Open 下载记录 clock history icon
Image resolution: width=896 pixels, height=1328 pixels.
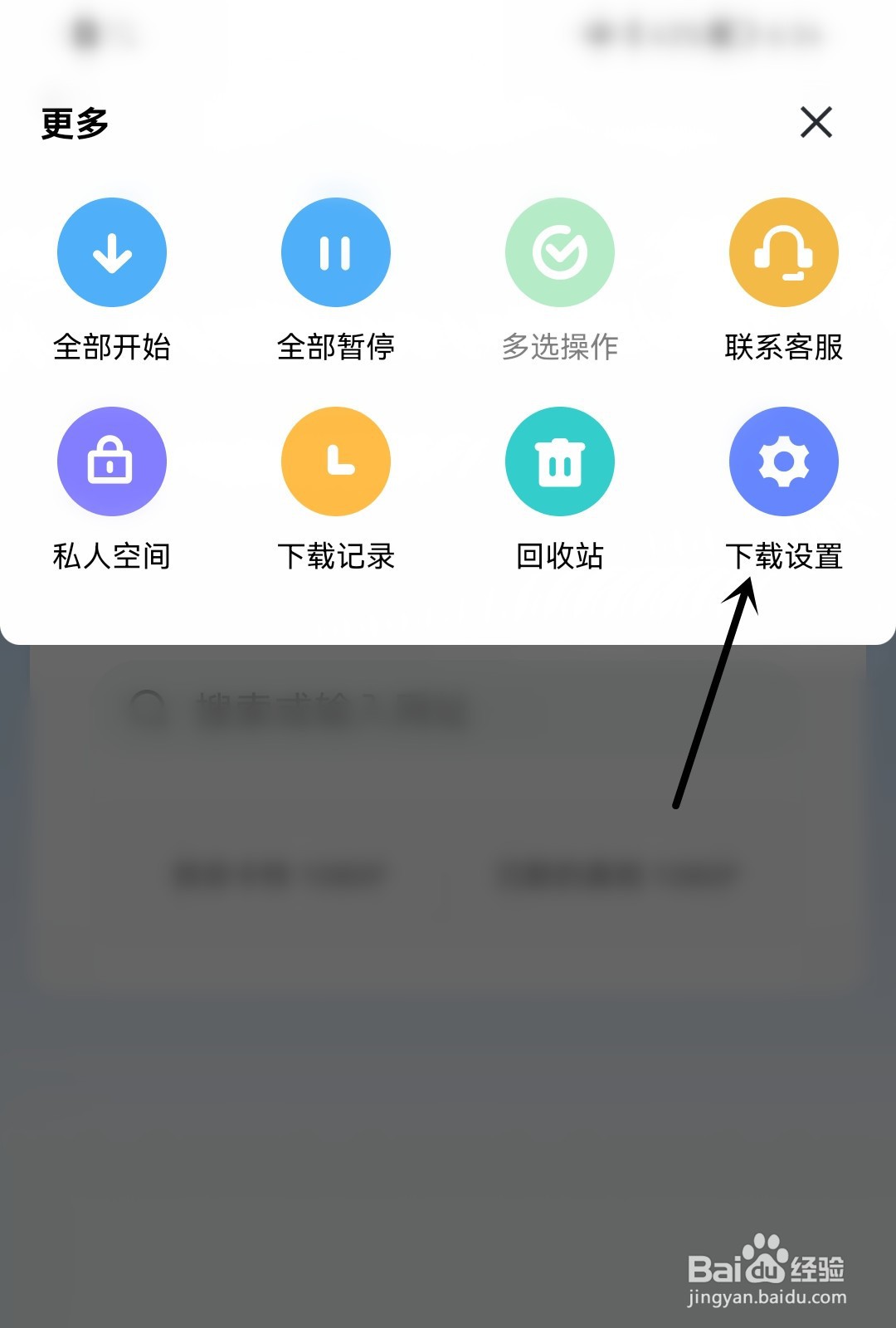coord(336,461)
